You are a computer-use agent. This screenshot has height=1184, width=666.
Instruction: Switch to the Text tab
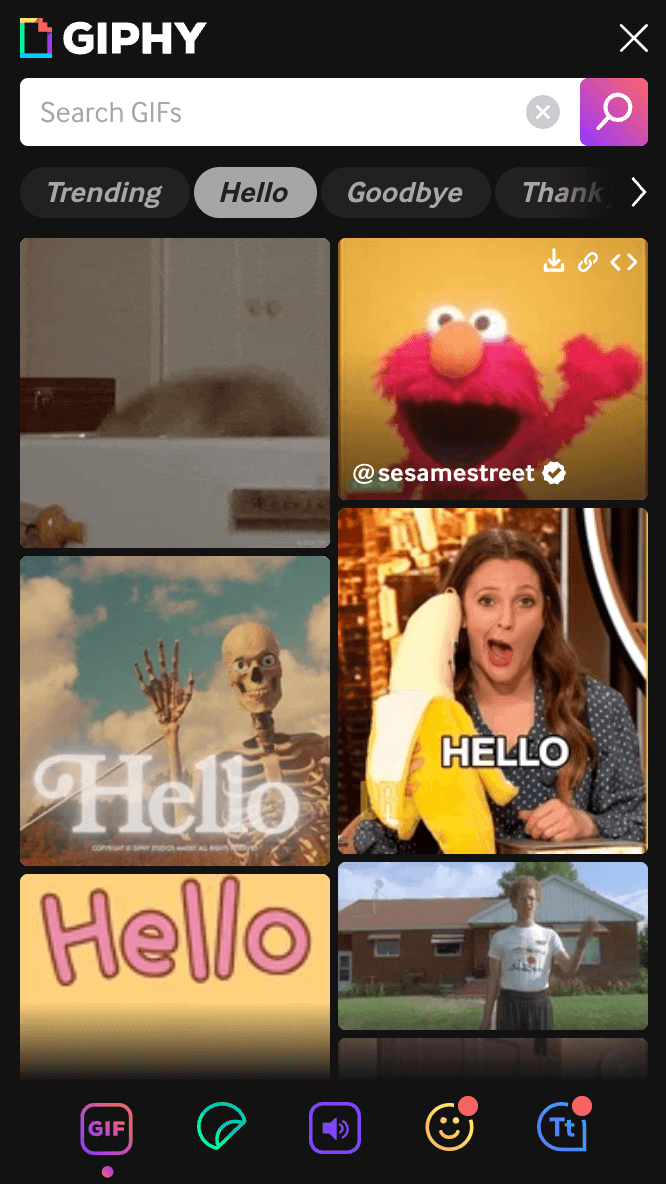point(562,1130)
